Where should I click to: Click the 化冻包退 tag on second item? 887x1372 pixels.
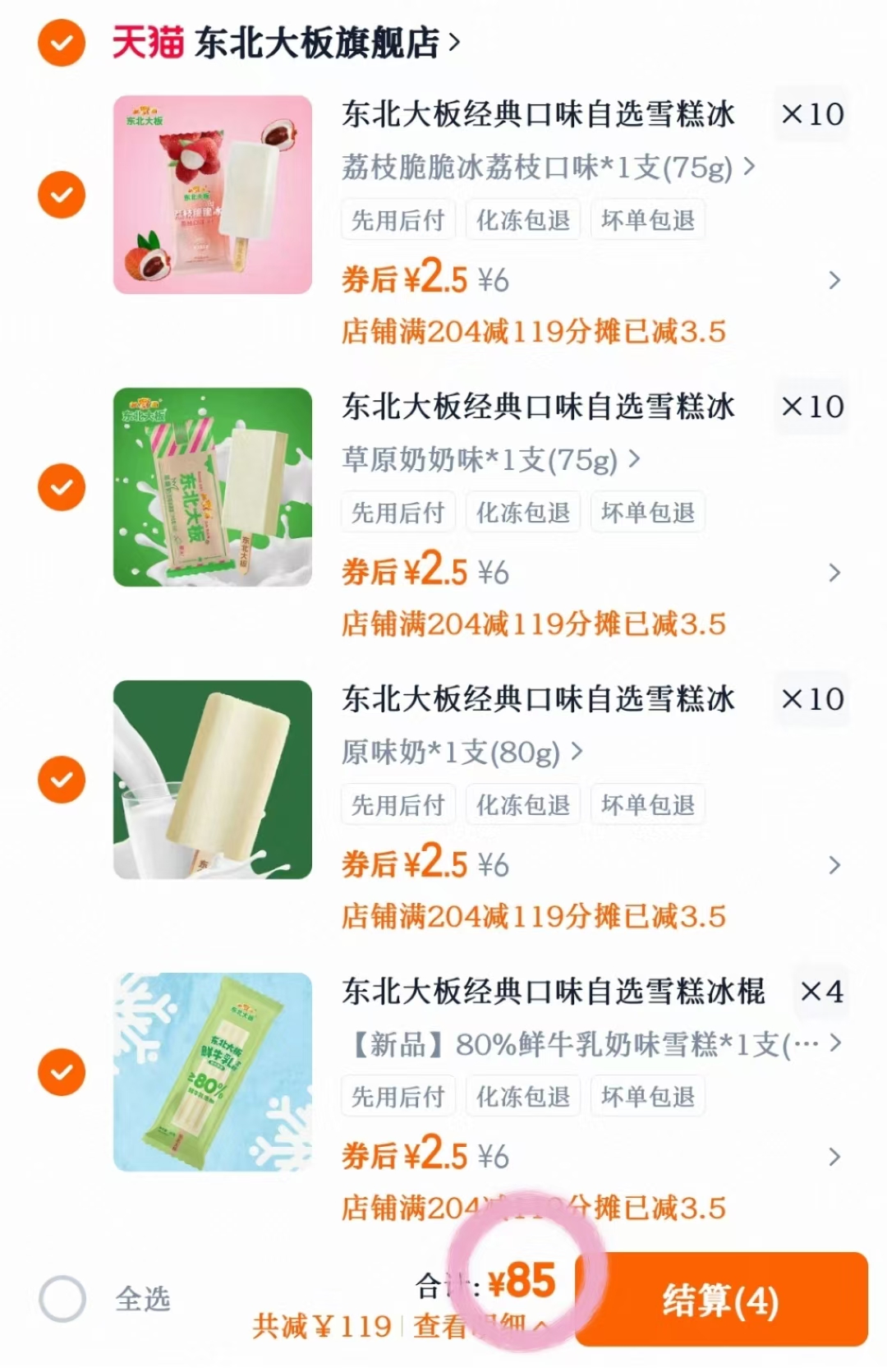tap(522, 511)
